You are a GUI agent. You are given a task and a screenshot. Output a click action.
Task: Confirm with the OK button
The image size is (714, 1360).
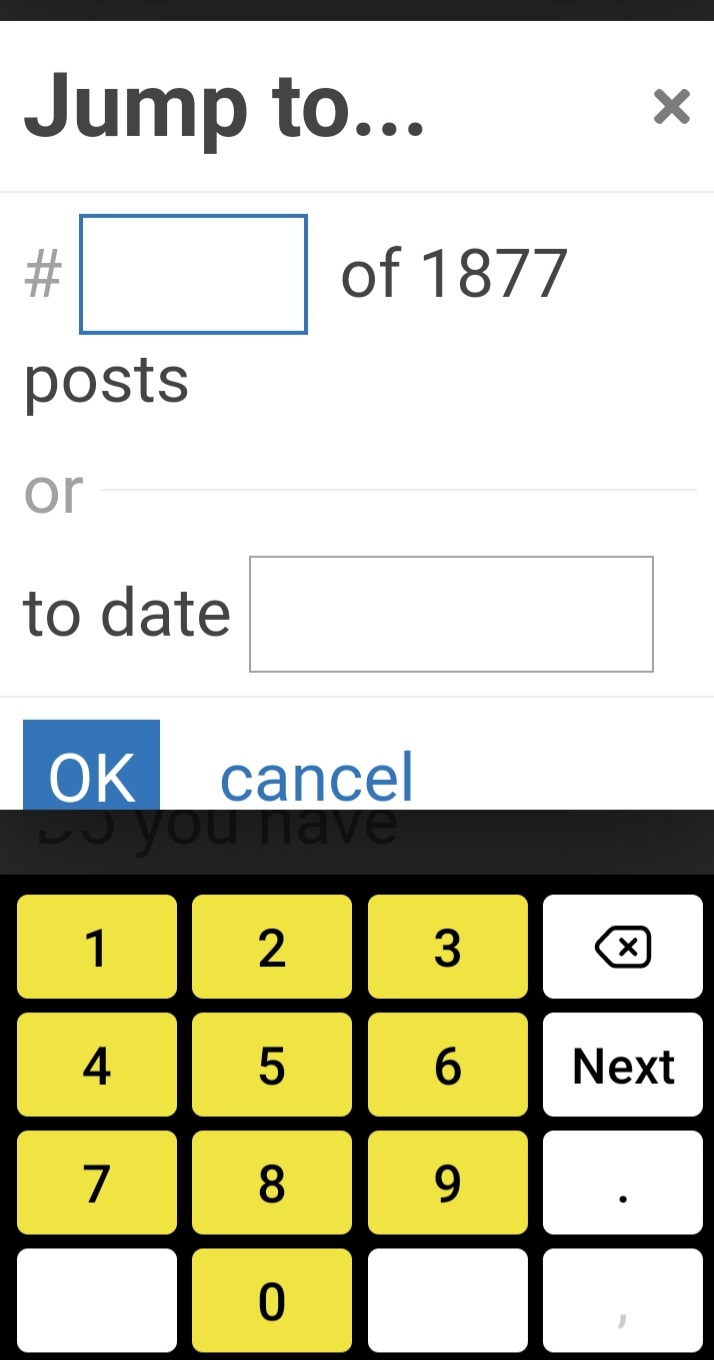pyautogui.click(x=91, y=766)
